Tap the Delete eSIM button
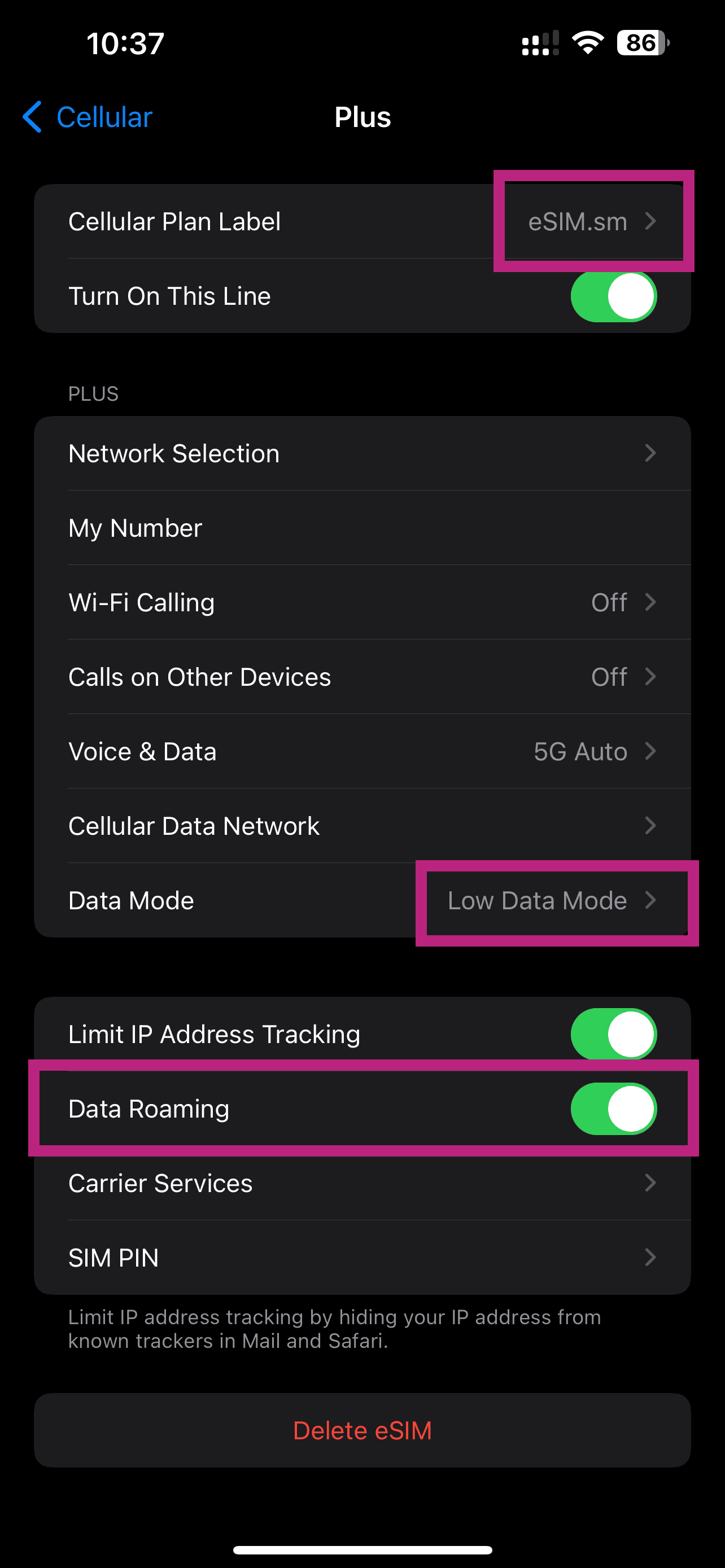 [361, 1430]
